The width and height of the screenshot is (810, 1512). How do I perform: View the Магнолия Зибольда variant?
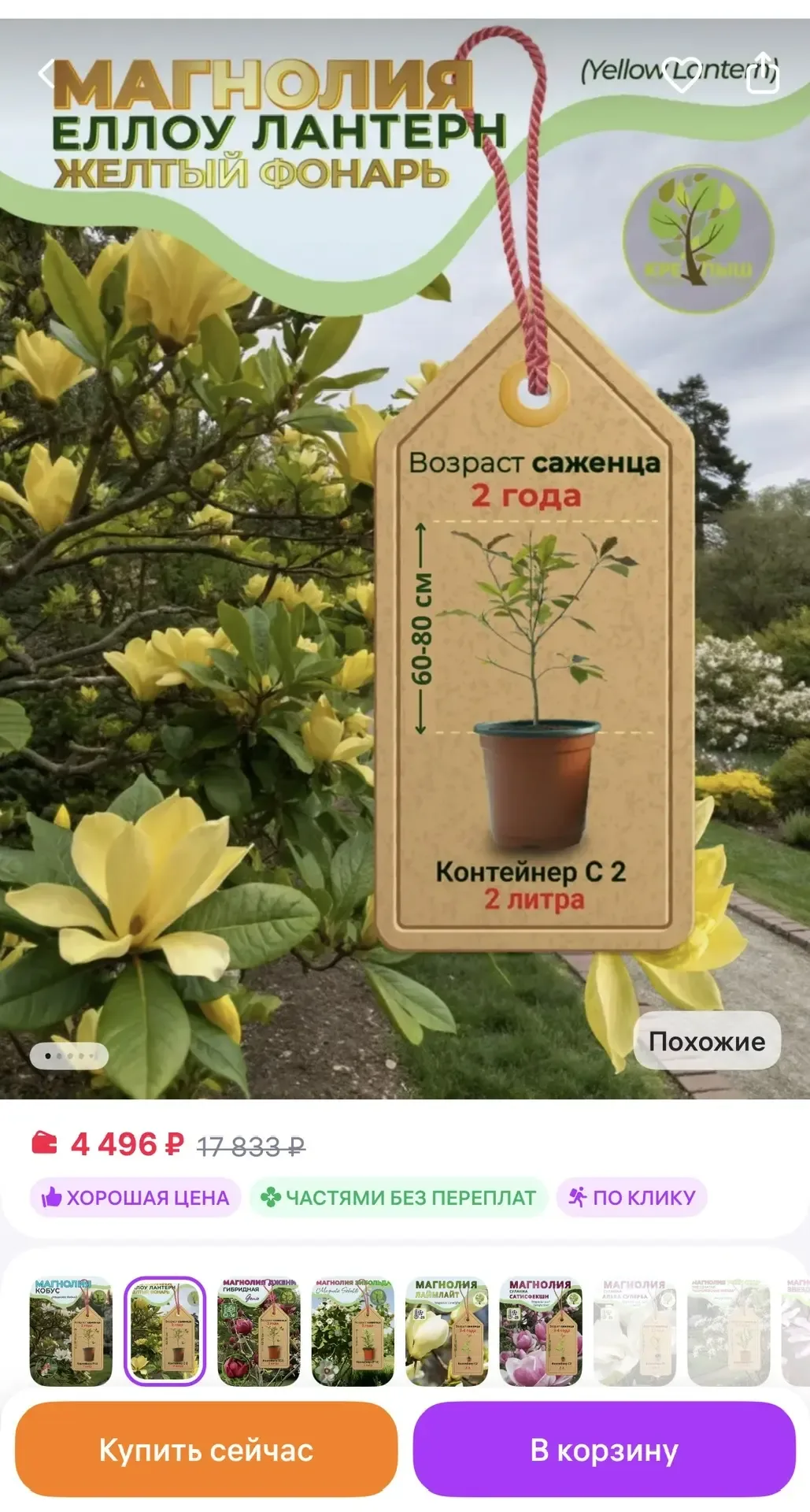(x=353, y=1331)
